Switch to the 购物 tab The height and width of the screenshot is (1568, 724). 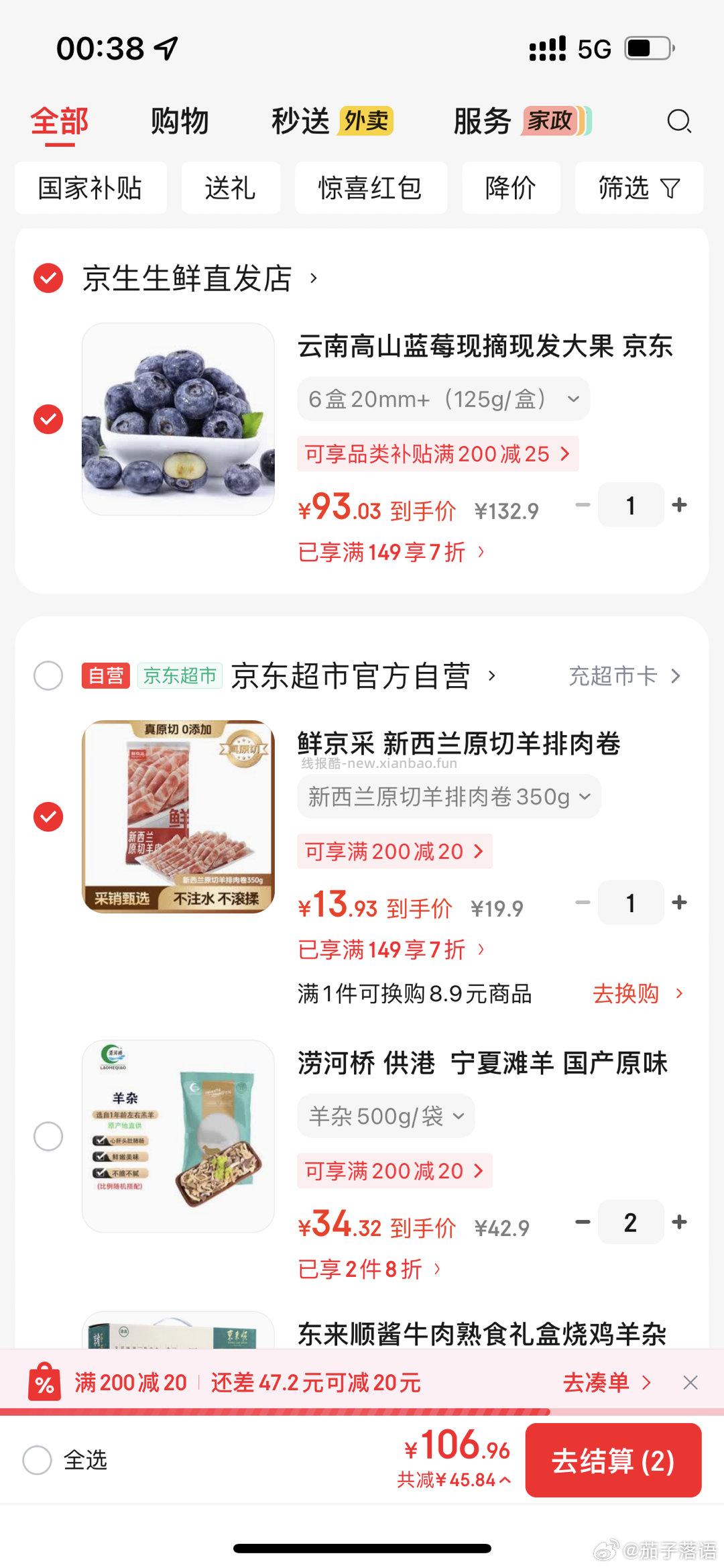[x=180, y=122]
